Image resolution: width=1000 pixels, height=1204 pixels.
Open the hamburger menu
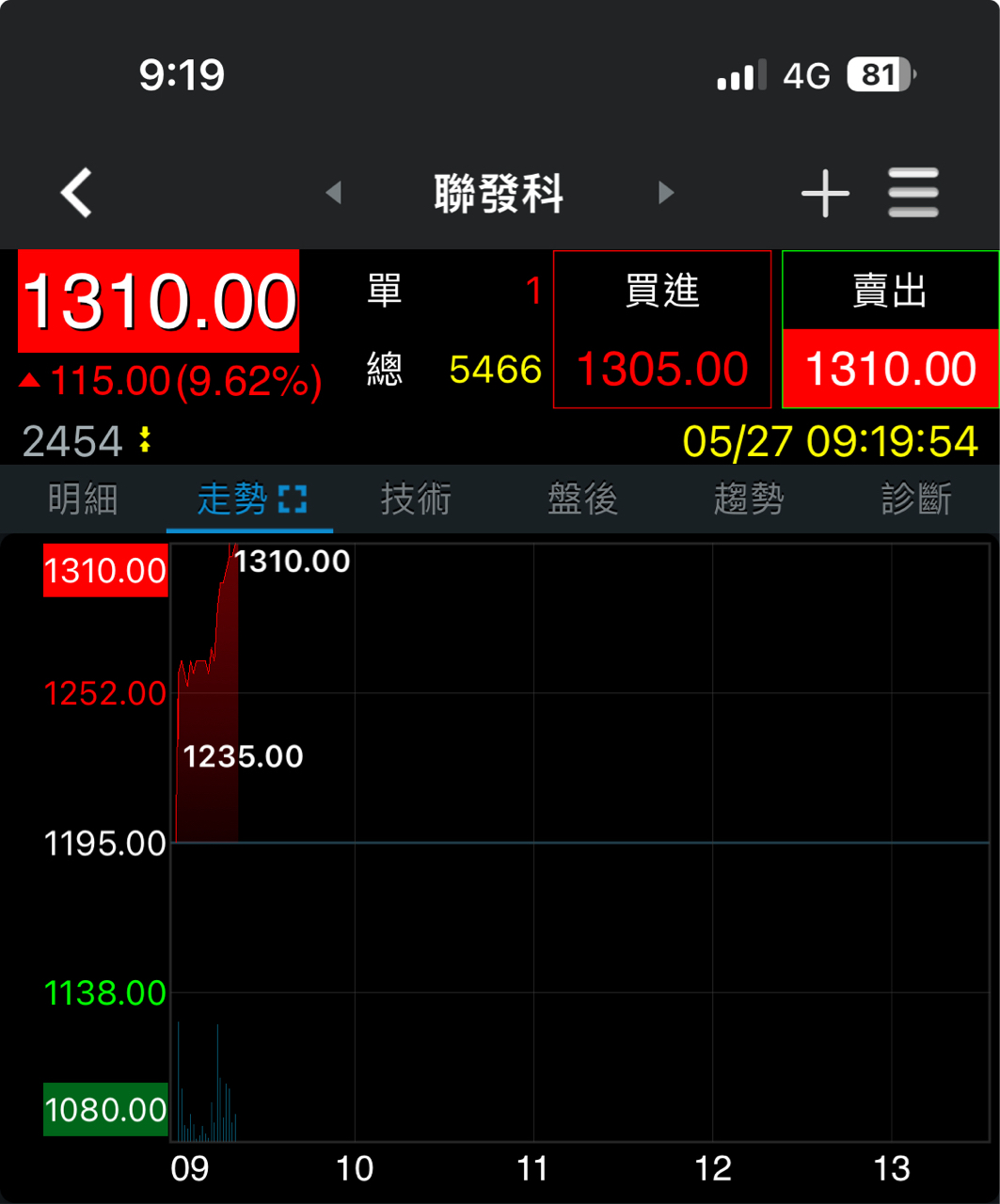913,193
